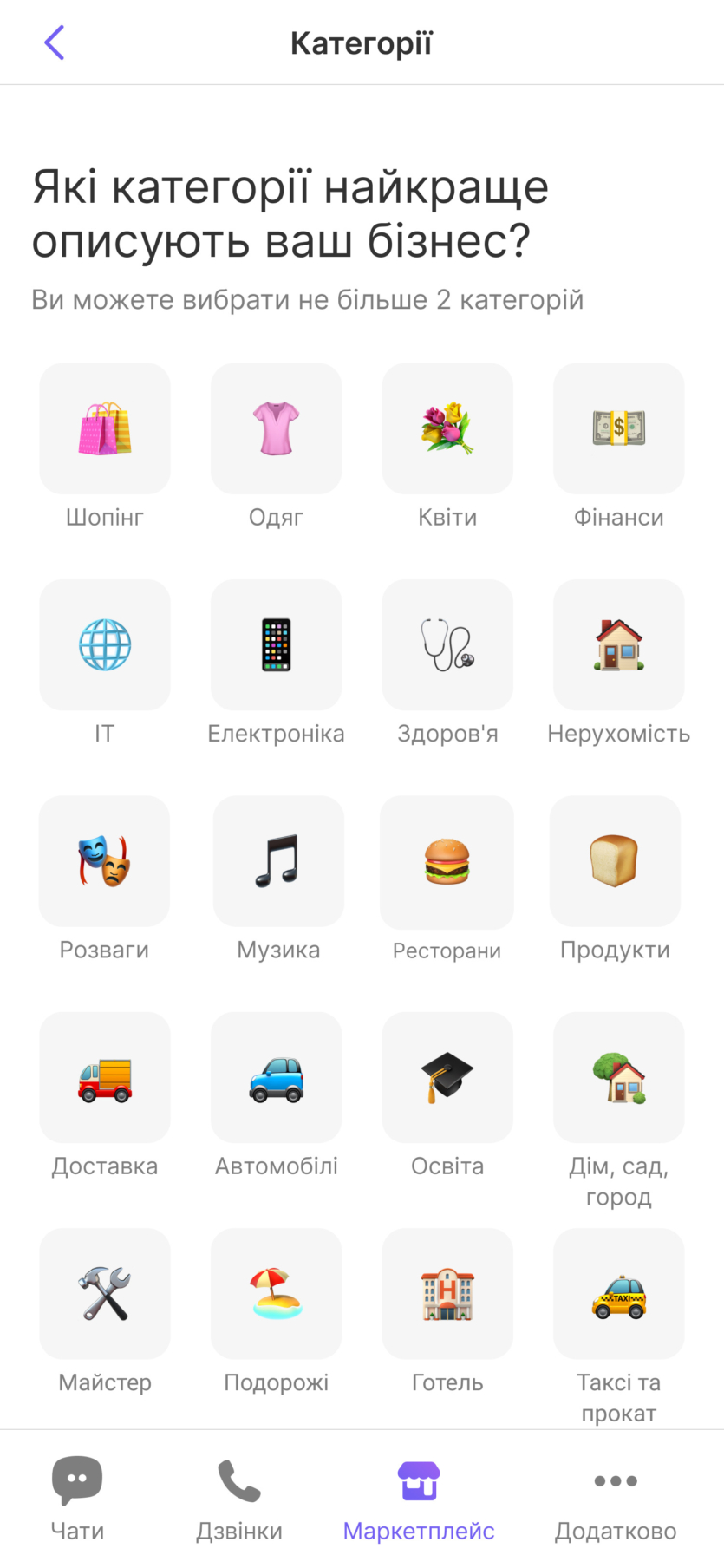The height and width of the screenshot is (1568, 724).
Task: Open the Додатково menu
Action: click(x=616, y=1496)
